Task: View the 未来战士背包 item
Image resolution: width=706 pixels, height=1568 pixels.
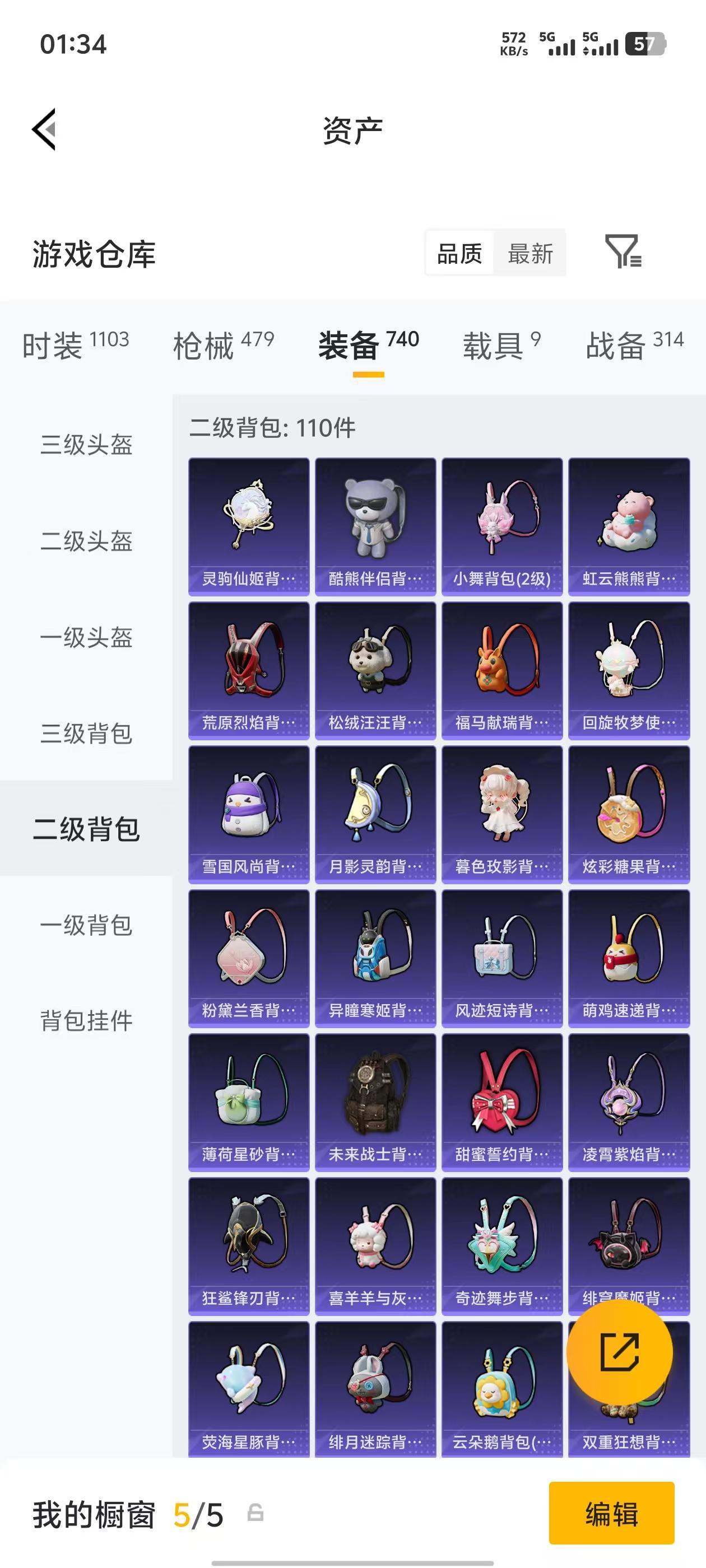Action: pyautogui.click(x=375, y=1102)
